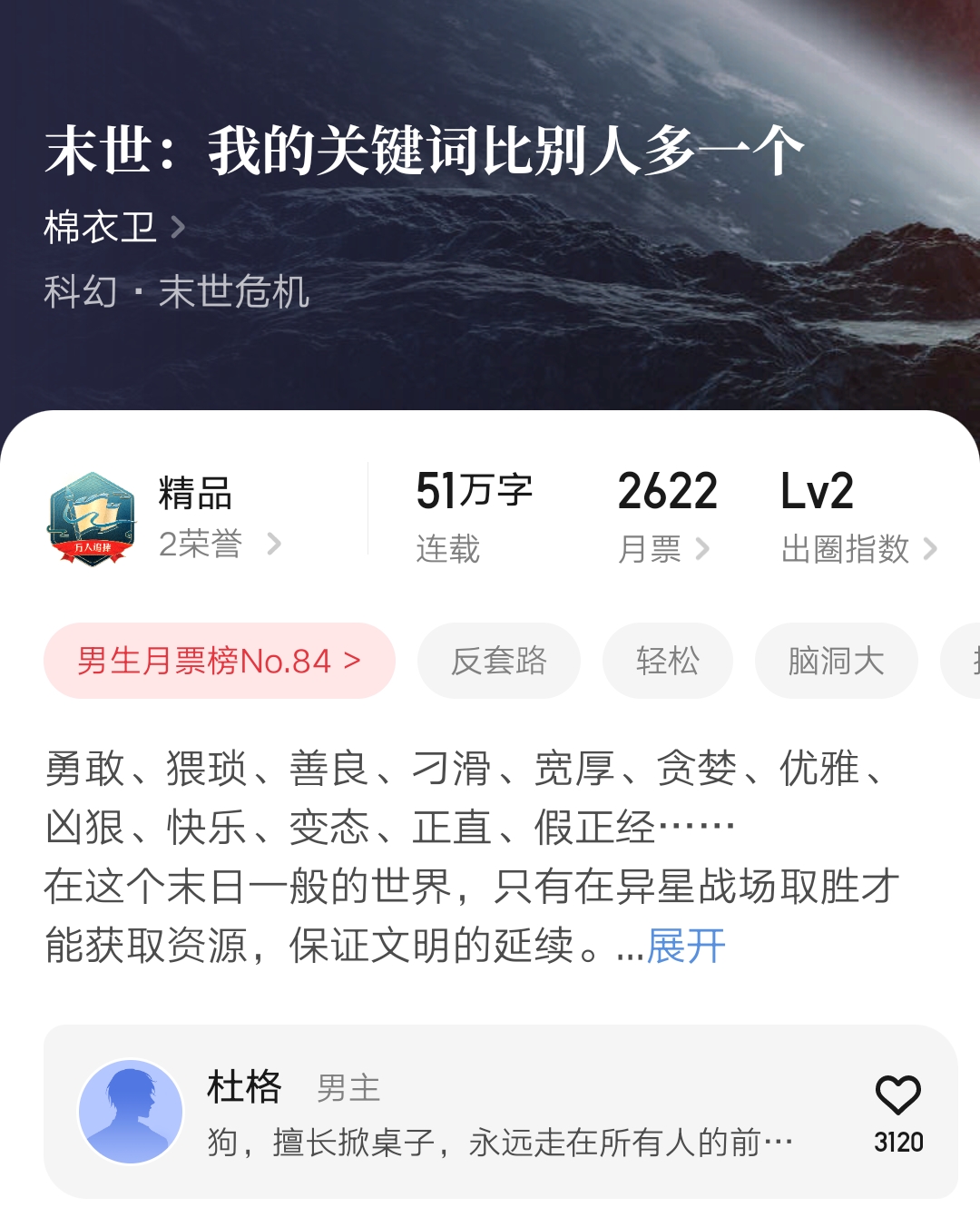Open 男生月票榜No.84 ranking page
The height and width of the screenshot is (1217, 980).
click(x=219, y=662)
